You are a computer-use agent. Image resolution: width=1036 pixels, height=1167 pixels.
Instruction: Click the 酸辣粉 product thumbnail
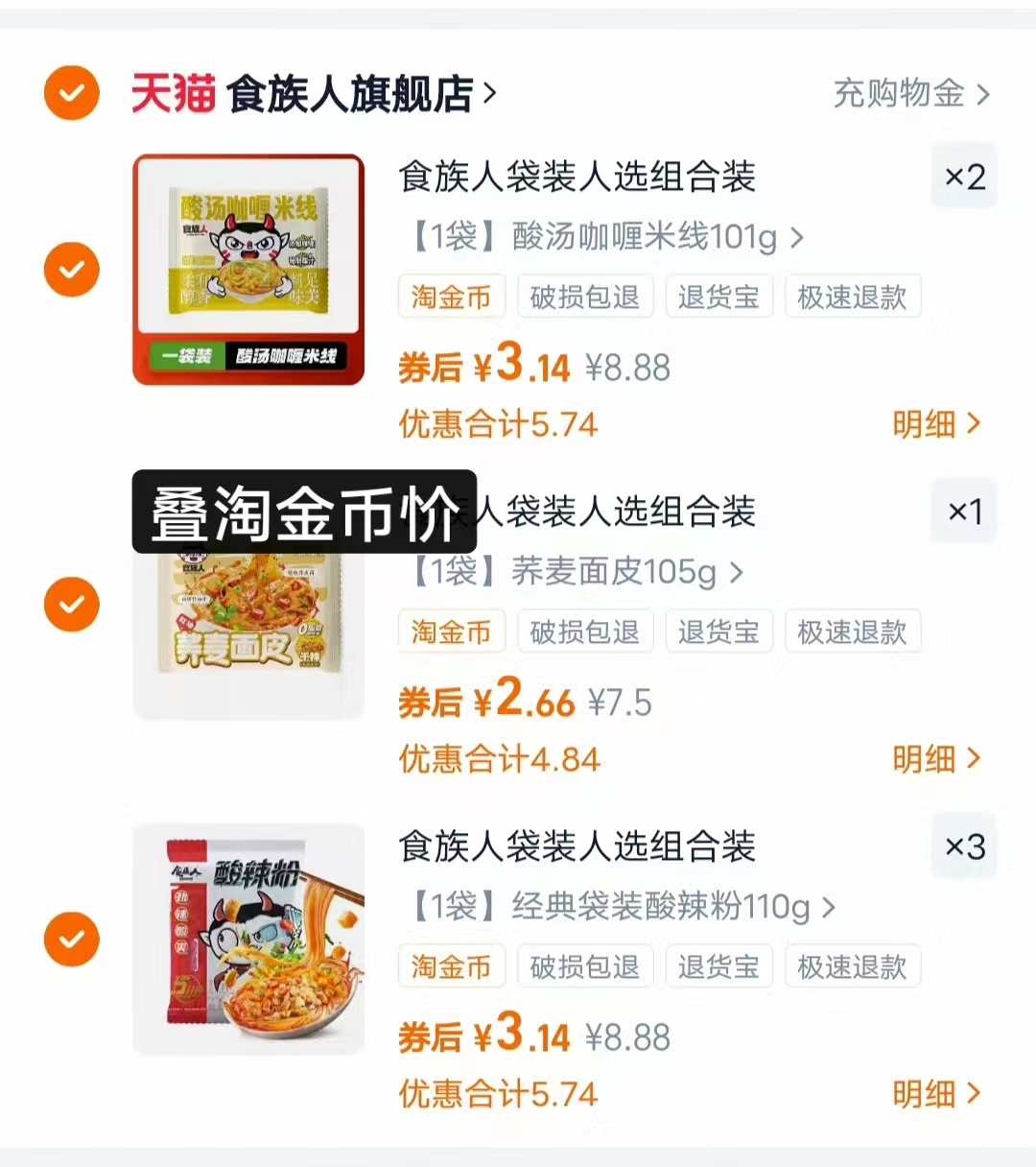click(x=247, y=939)
